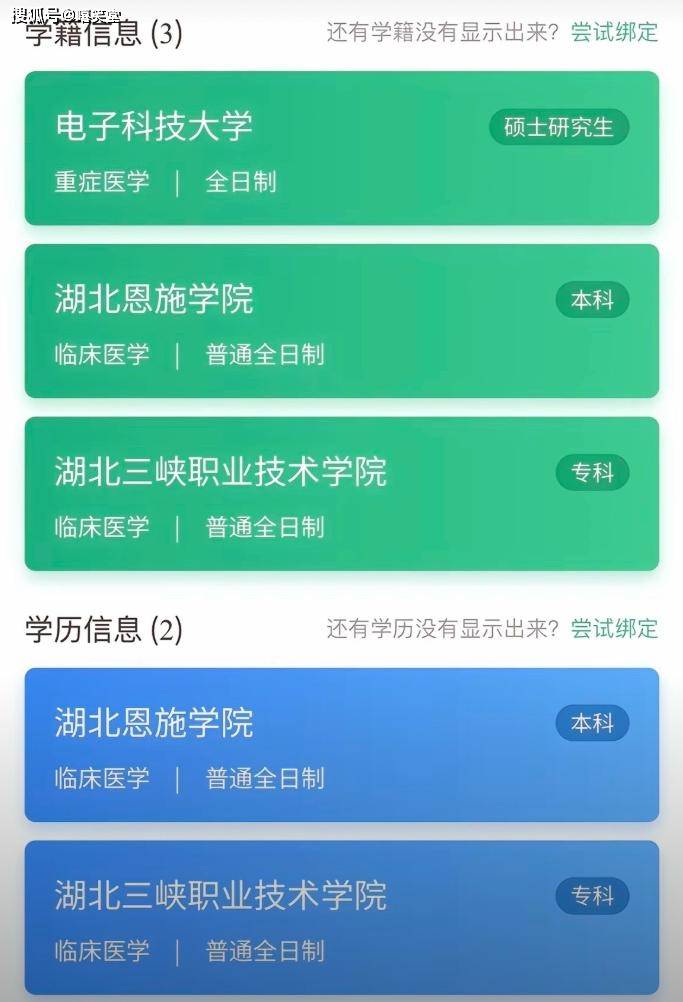The height and width of the screenshot is (1002, 683).
Task: Tap 尝试绑定 link beside 学历信息 heading
Action: pos(614,629)
